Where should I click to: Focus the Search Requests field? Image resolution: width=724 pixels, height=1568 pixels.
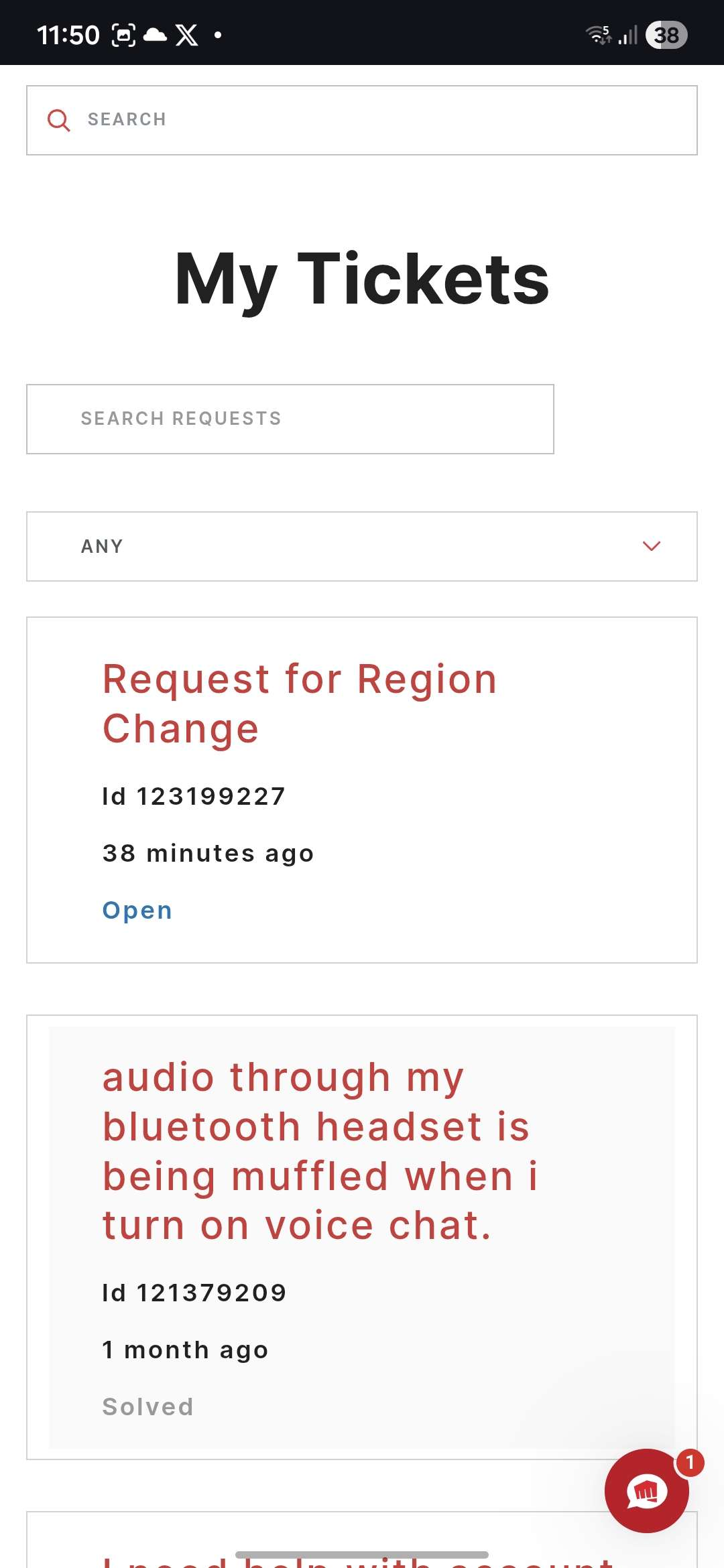[290, 419]
